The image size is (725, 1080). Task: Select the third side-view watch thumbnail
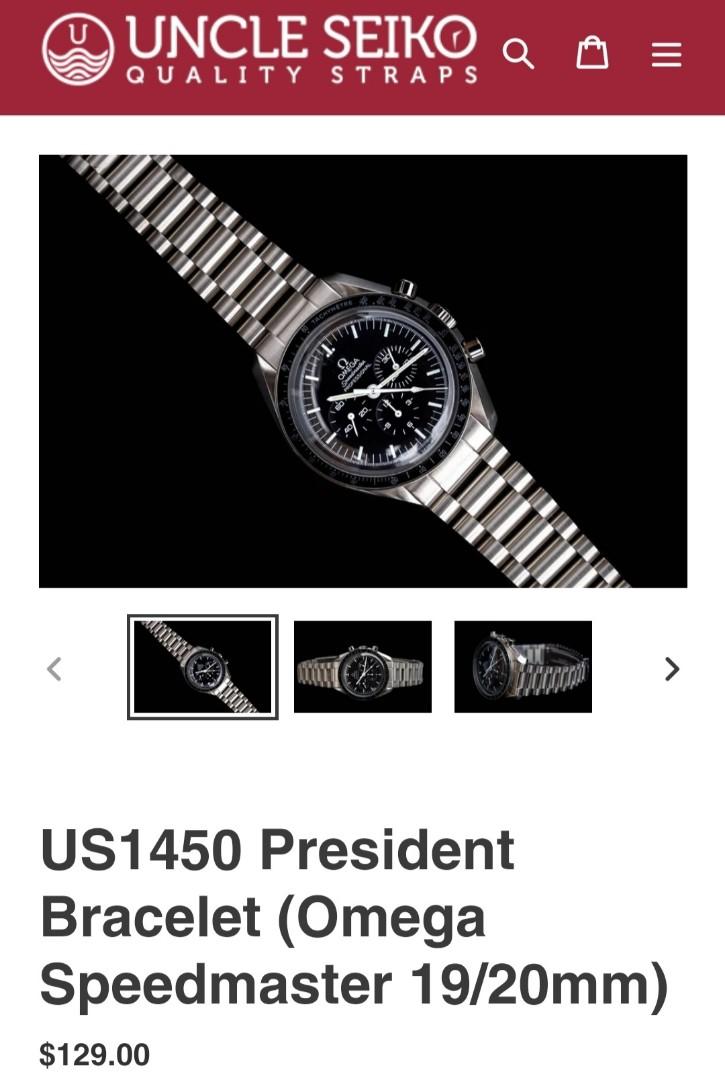point(523,667)
